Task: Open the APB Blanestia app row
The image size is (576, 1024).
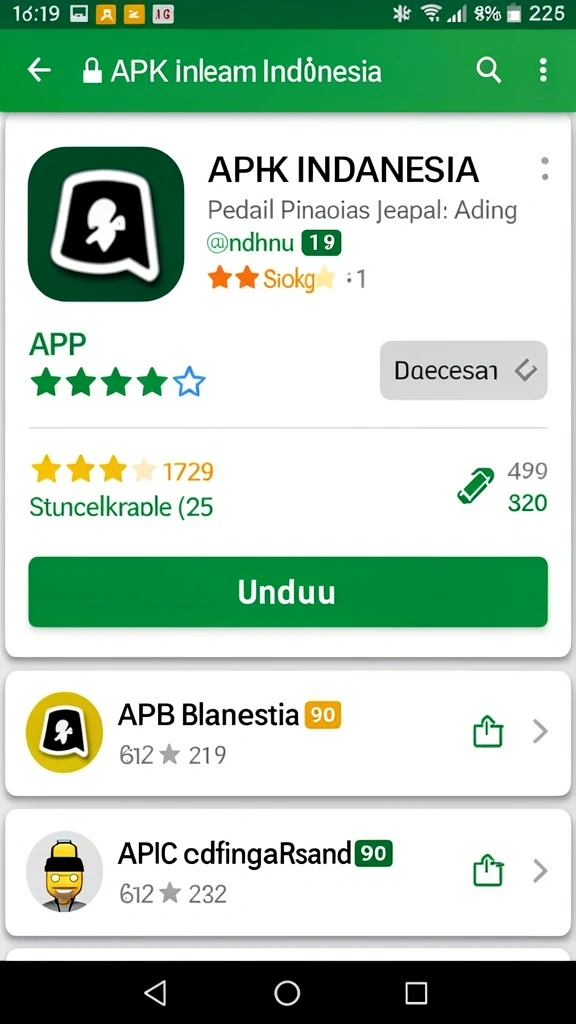Action: pos(288,733)
